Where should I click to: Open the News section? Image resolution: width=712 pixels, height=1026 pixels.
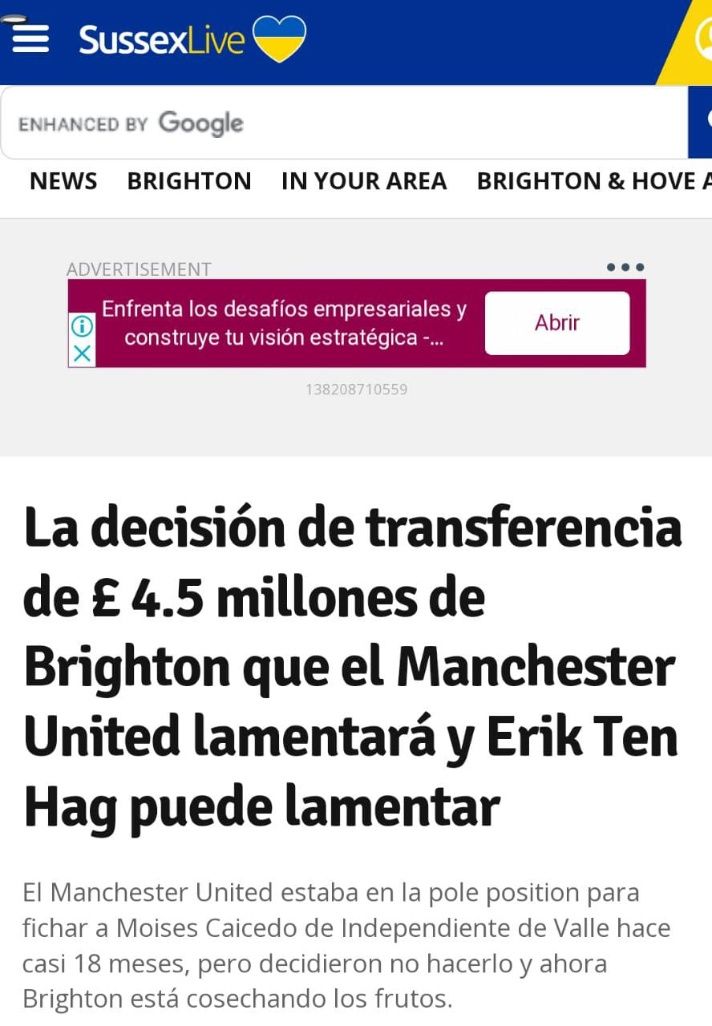63,181
